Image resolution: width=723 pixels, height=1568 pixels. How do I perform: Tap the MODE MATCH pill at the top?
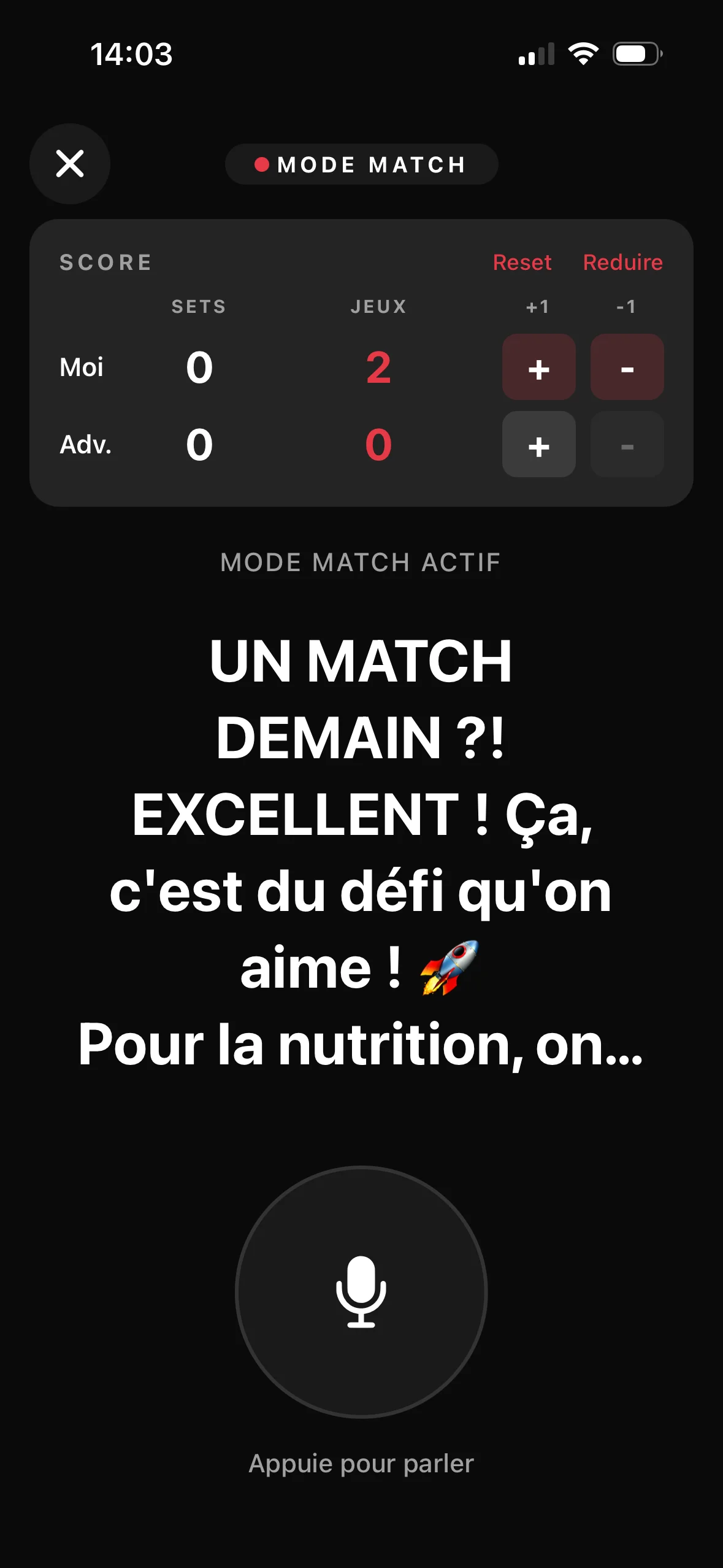362,164
